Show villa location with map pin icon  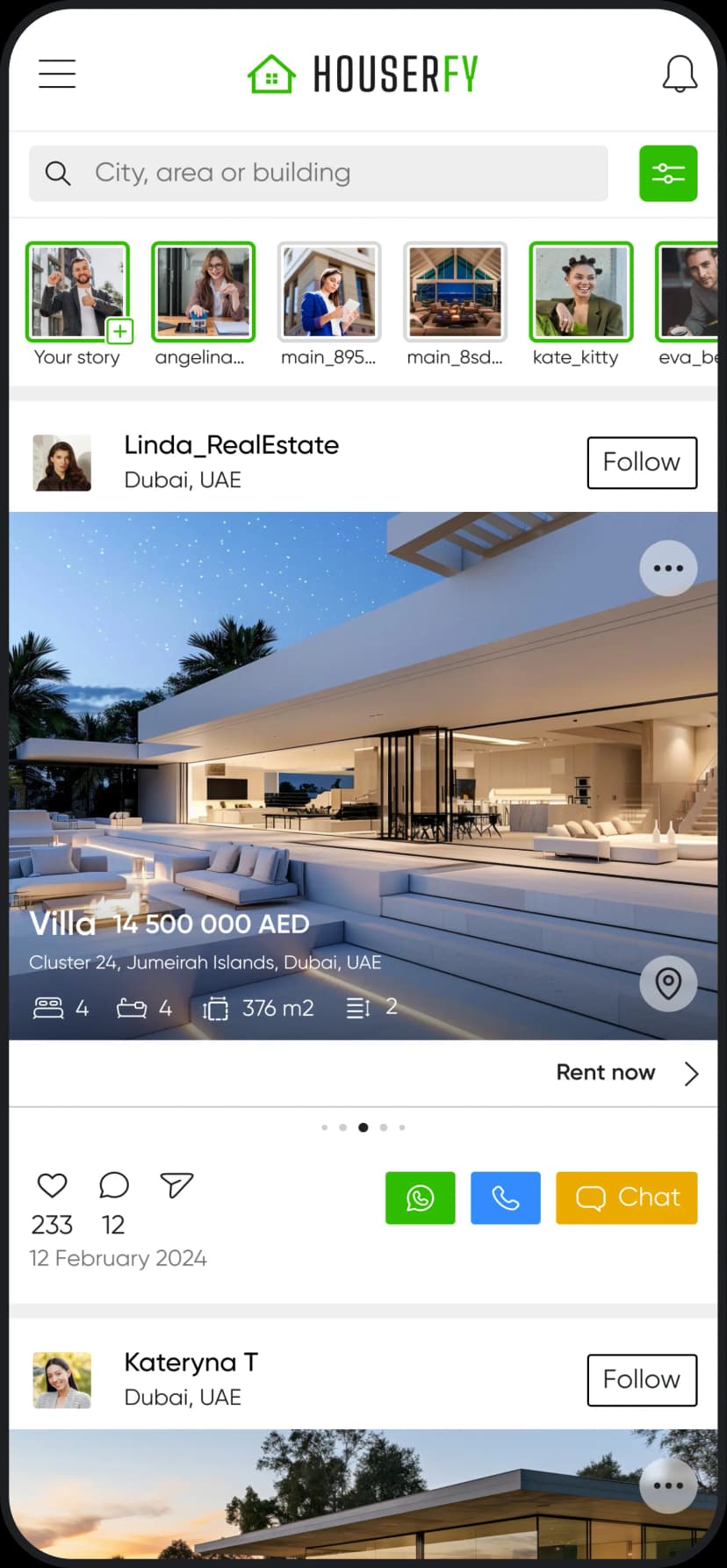click(667, 983)
